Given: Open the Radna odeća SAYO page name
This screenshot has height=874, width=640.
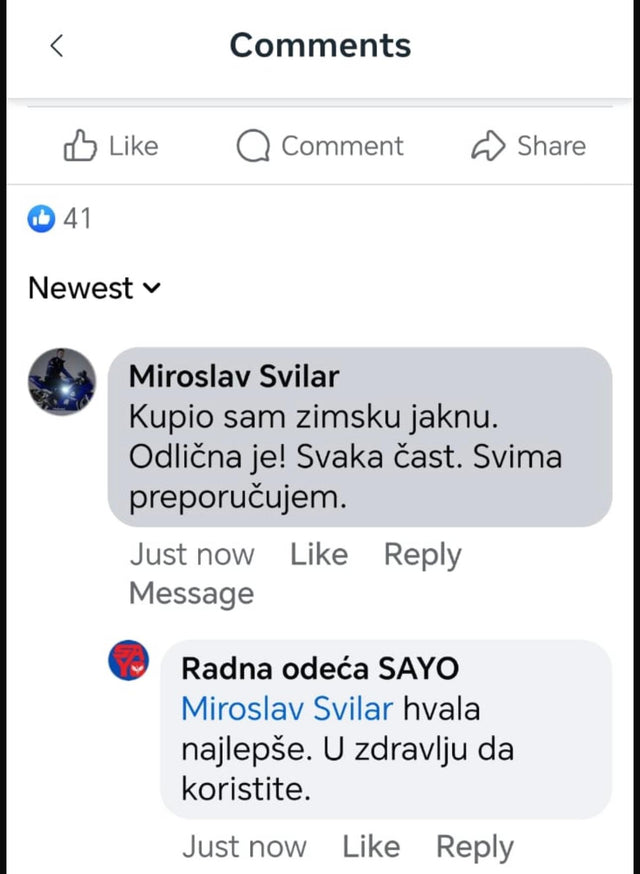Looking at the screenshot, I should point(320,668).
